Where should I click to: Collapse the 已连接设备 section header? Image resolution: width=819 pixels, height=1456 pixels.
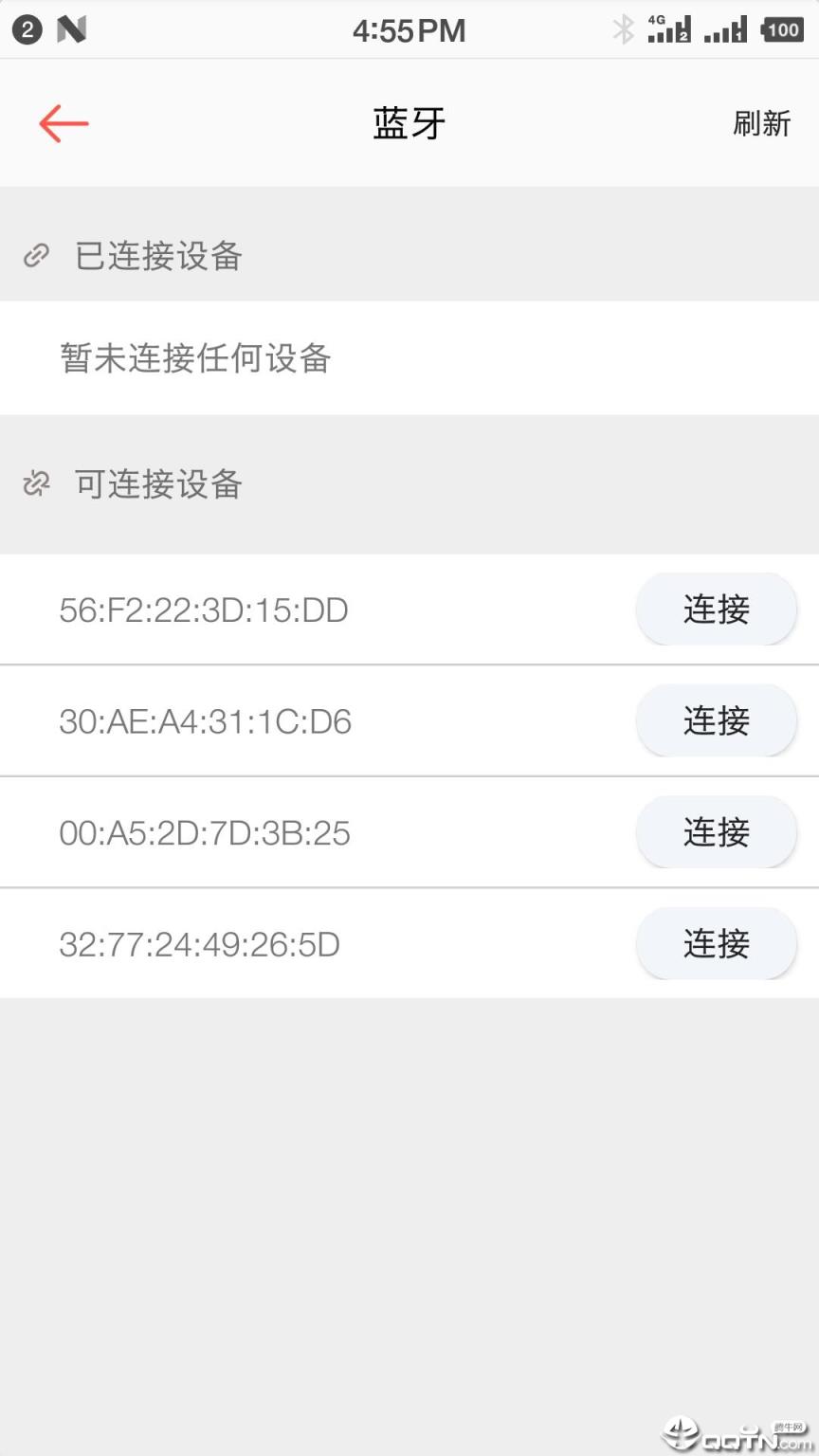(156, 256)
